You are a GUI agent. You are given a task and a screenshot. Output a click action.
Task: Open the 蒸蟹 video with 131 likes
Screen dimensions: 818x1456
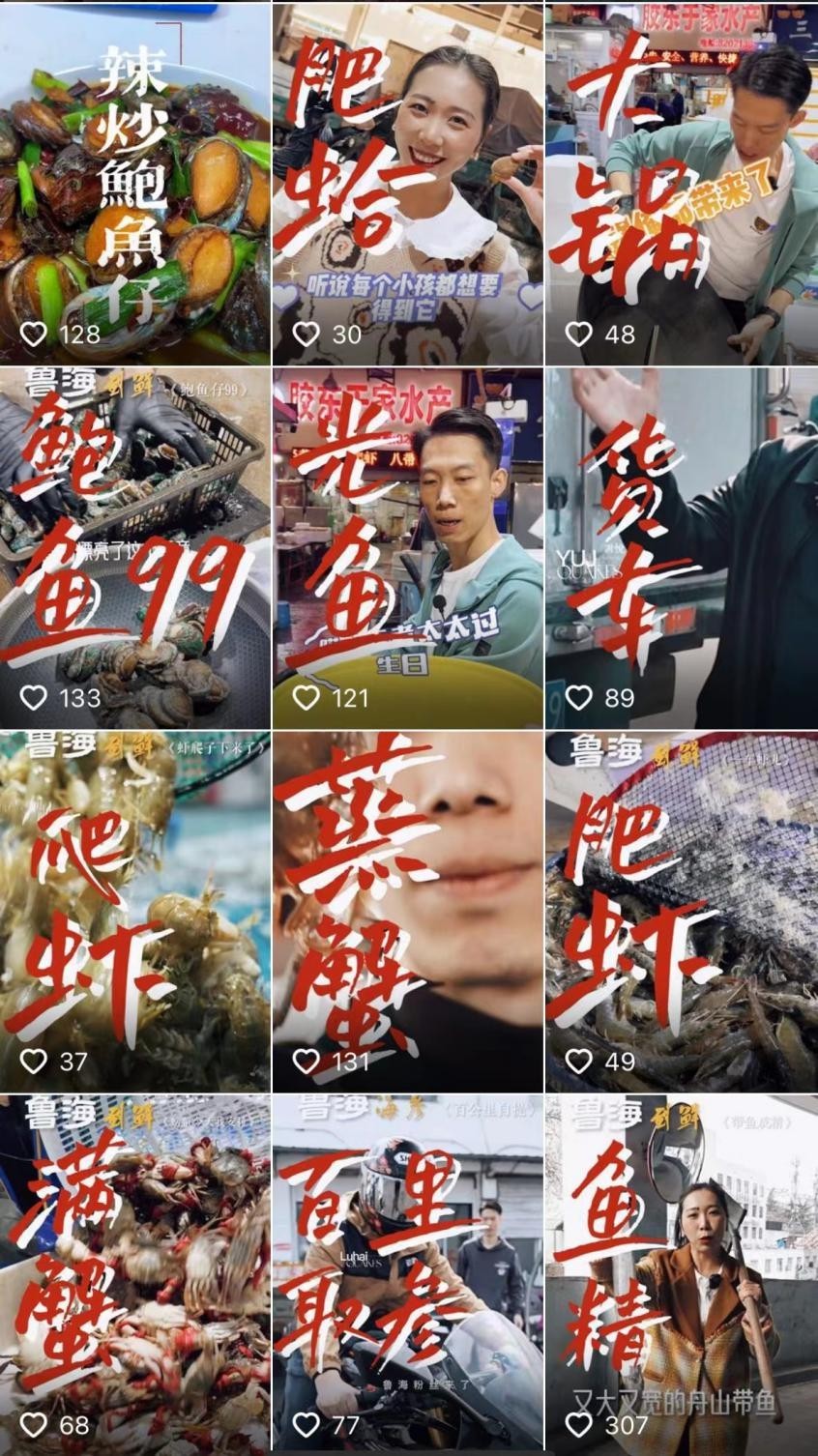click(x=408, y=911)
